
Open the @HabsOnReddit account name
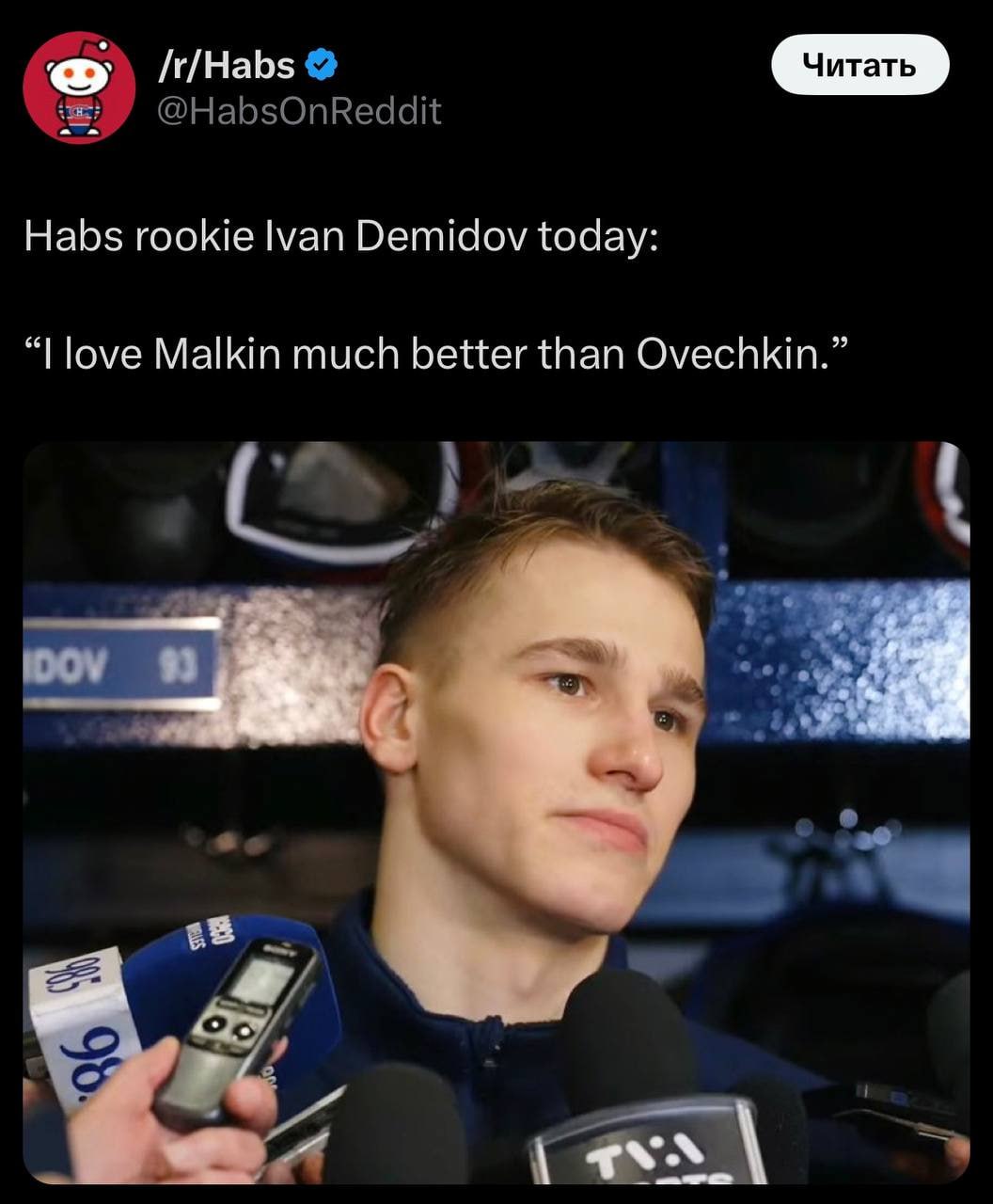click(297, 111)
